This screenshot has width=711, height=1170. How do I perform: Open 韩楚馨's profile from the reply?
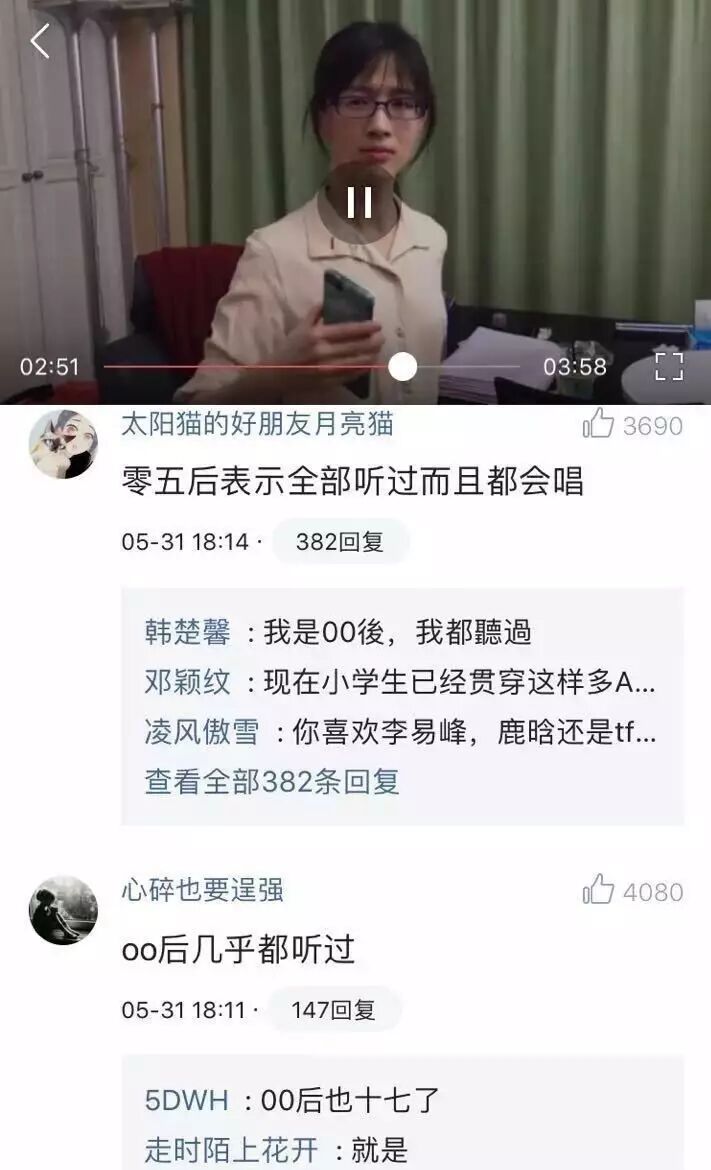(x=187, y=632)
